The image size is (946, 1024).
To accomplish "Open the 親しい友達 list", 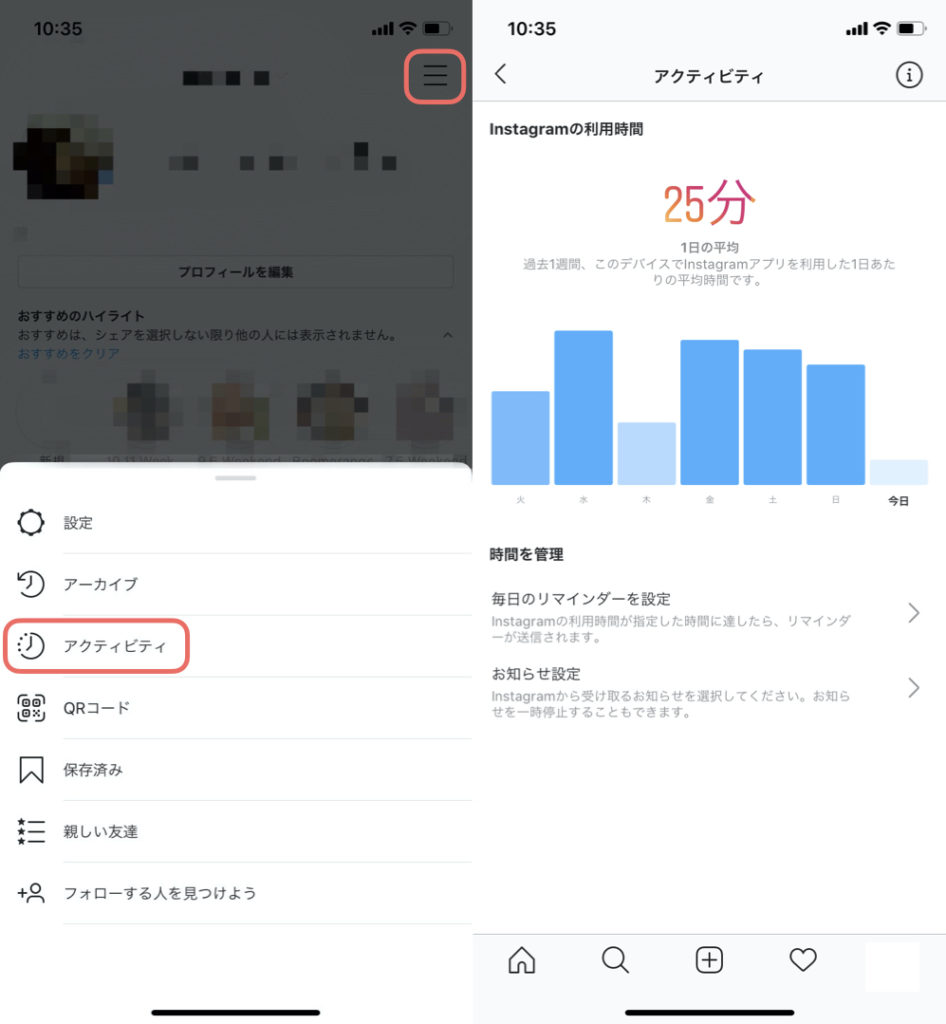I will pyautogui.click(x=100, y=832).
